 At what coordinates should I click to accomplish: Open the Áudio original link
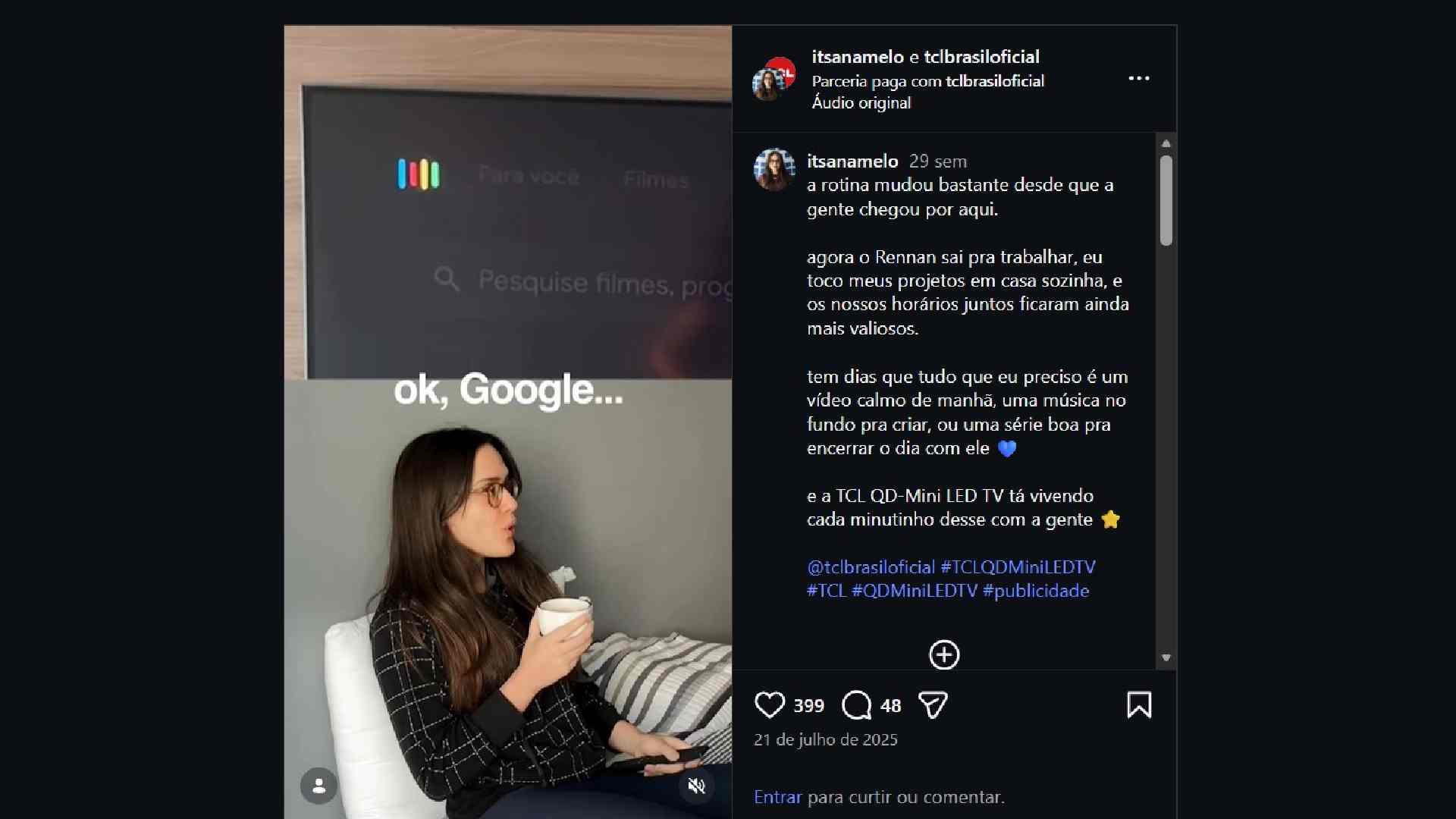pyautogui.click(x=861, y=103)
